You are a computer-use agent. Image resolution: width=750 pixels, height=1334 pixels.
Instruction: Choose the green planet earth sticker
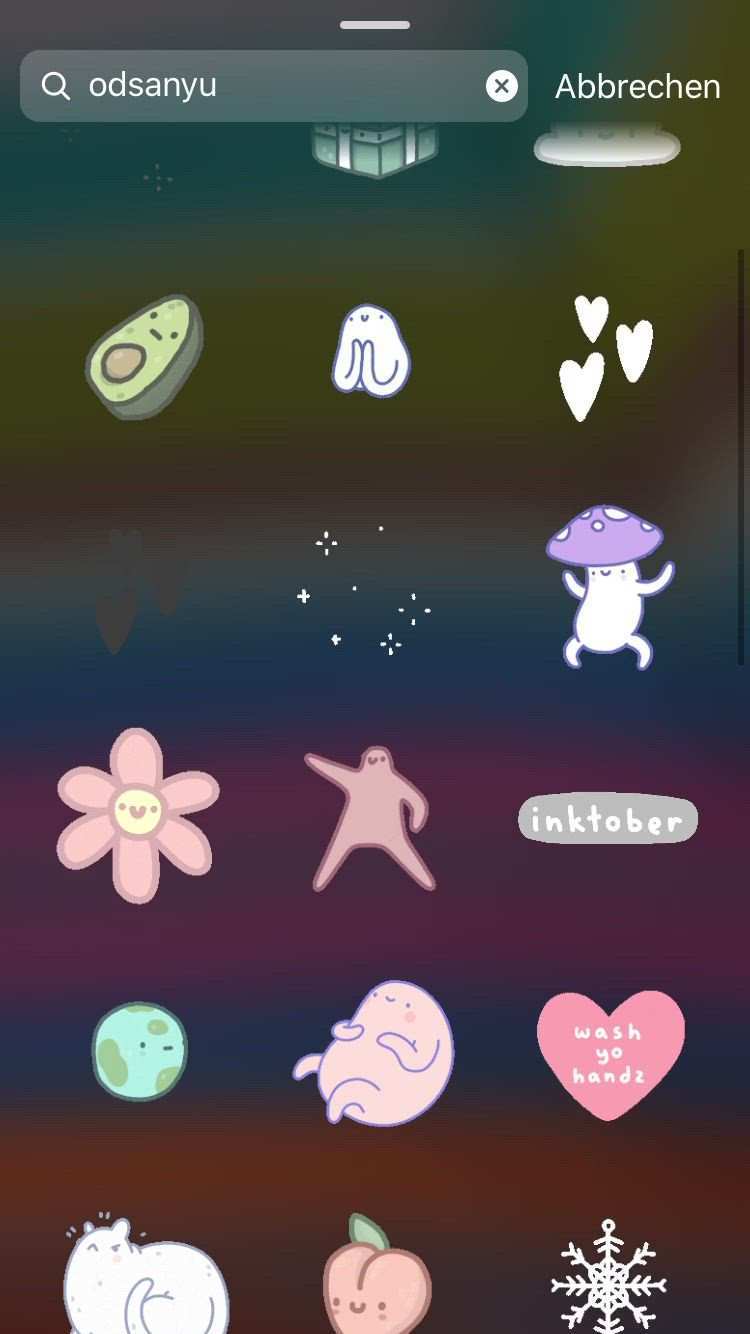pyautogui.click(x=140, y=1051)
